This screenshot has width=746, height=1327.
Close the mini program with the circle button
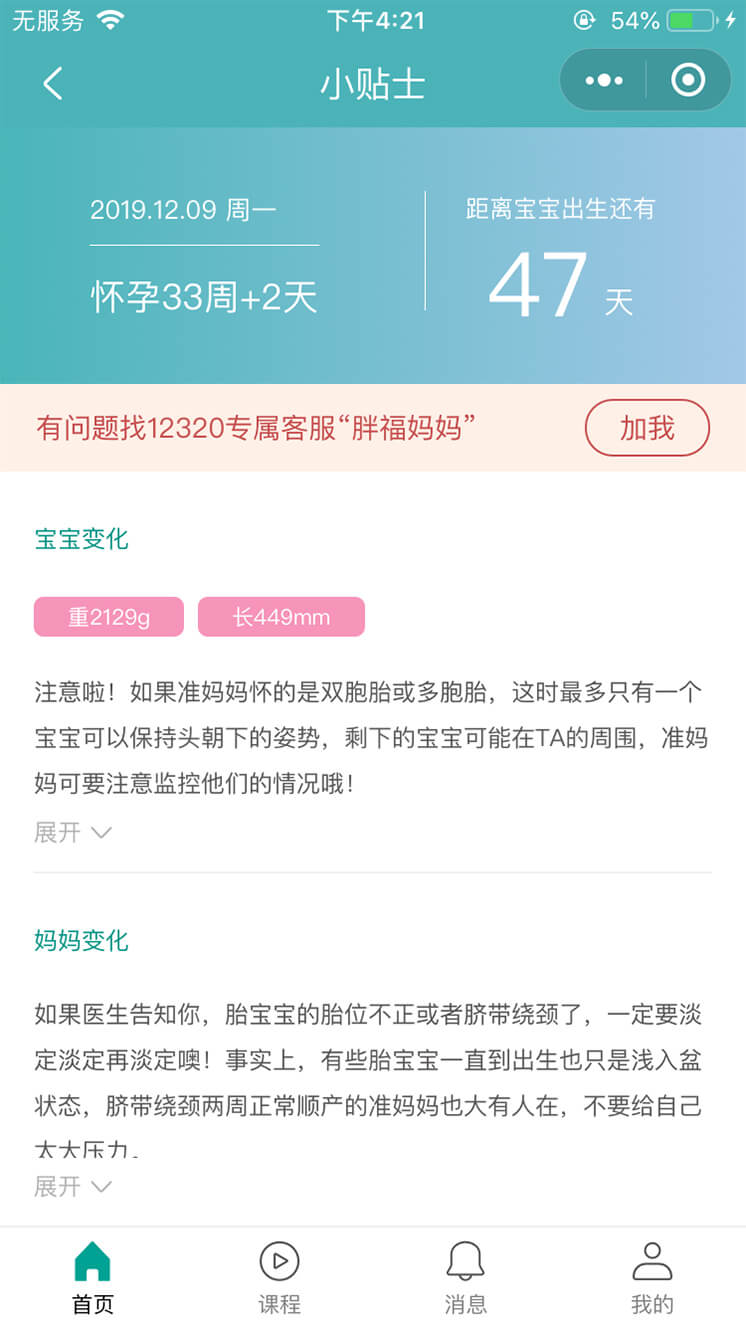[688, 80]
